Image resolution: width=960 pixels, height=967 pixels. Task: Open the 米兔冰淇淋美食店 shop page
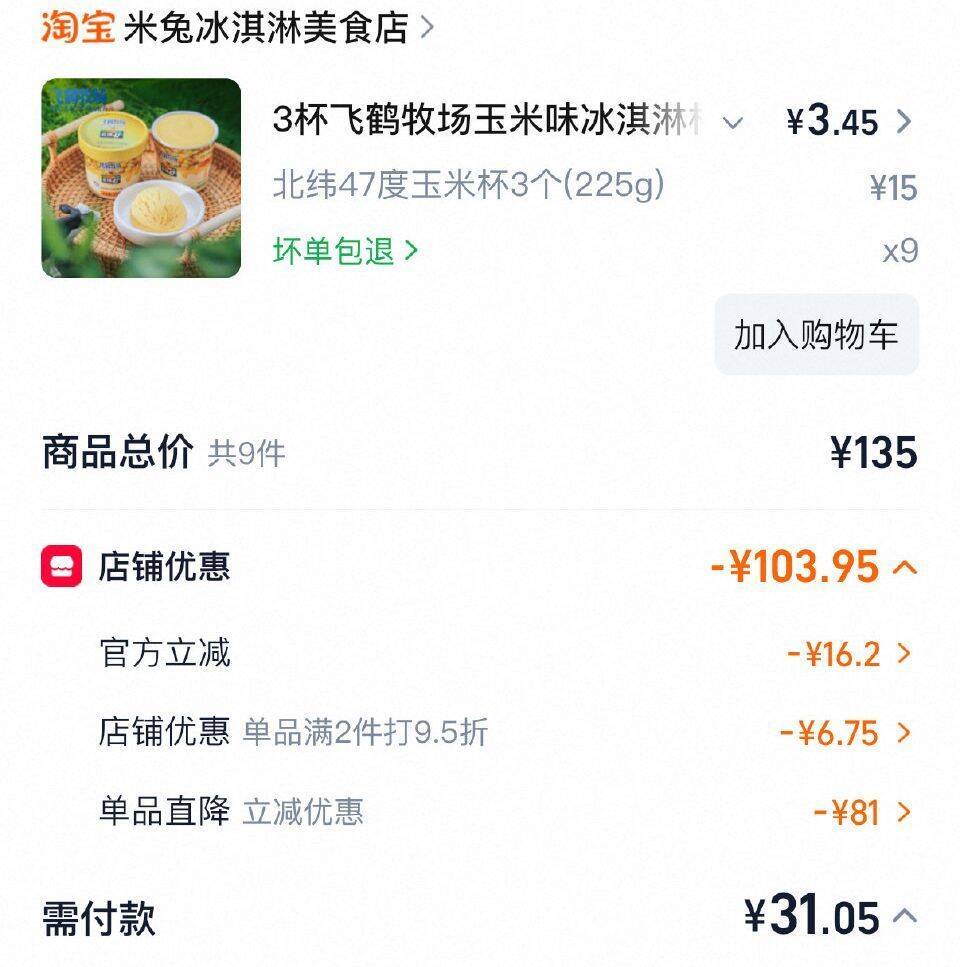(x=265, y=28)
